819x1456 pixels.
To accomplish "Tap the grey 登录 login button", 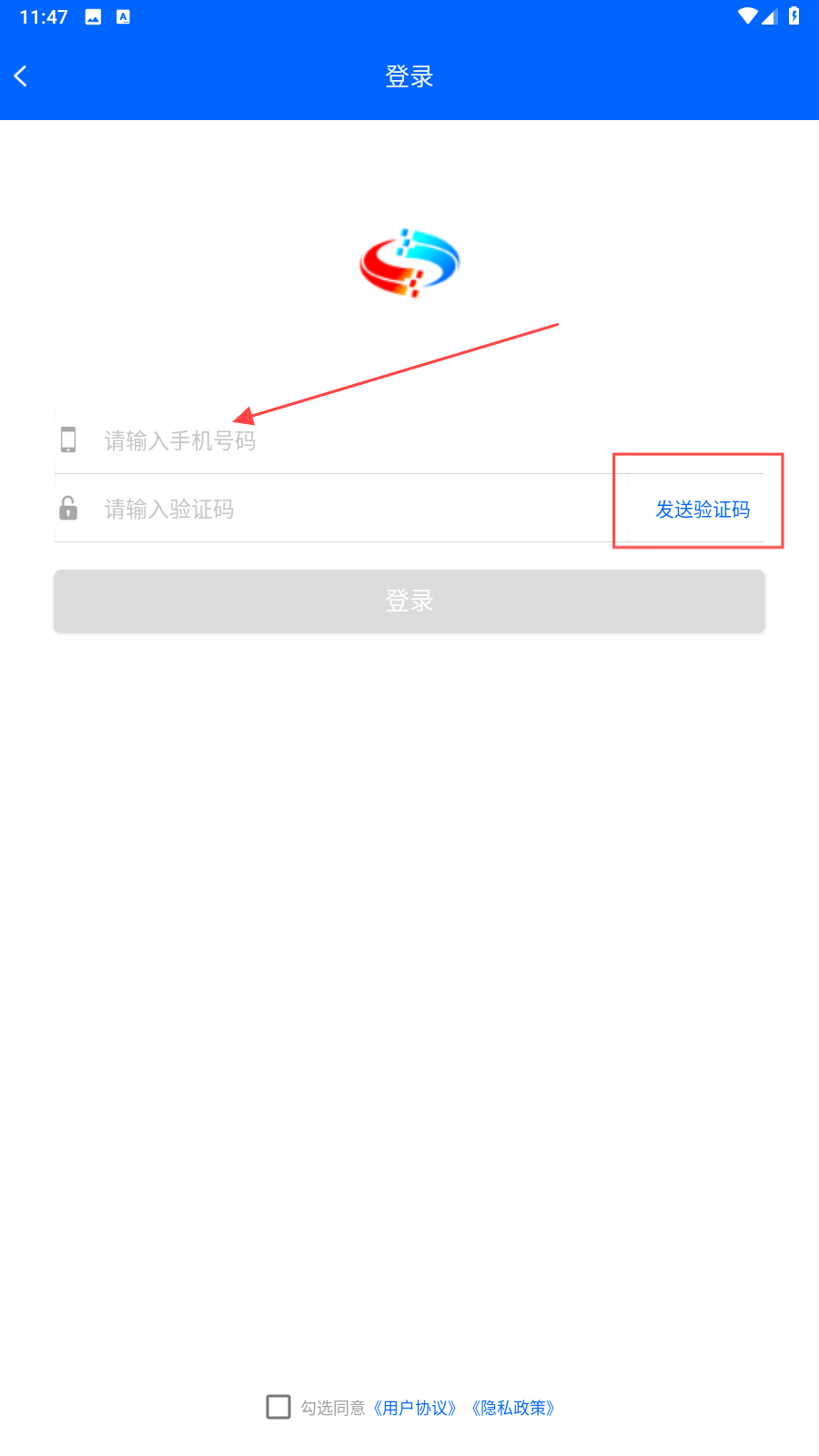I will point(409,601).
